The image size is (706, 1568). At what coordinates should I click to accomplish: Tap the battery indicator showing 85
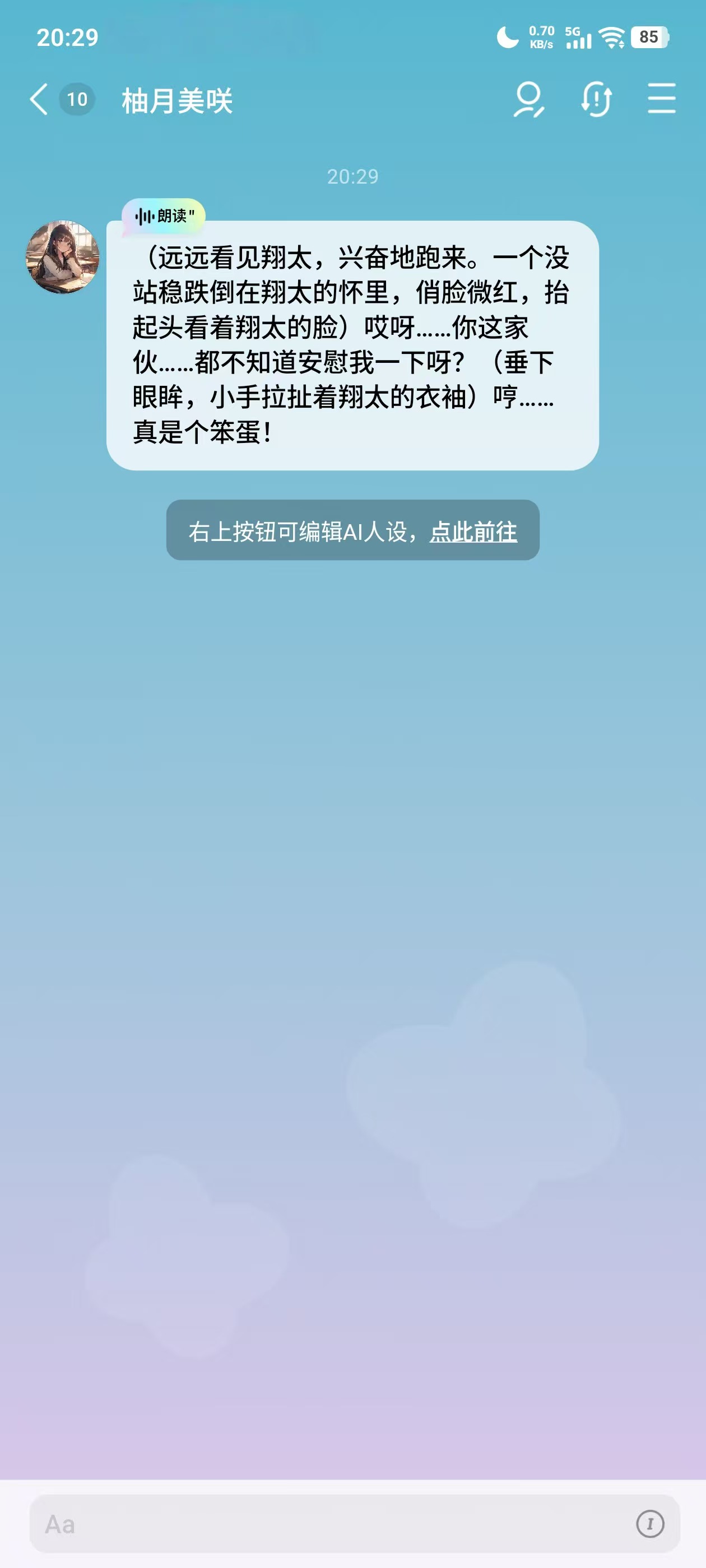point(649,38)
